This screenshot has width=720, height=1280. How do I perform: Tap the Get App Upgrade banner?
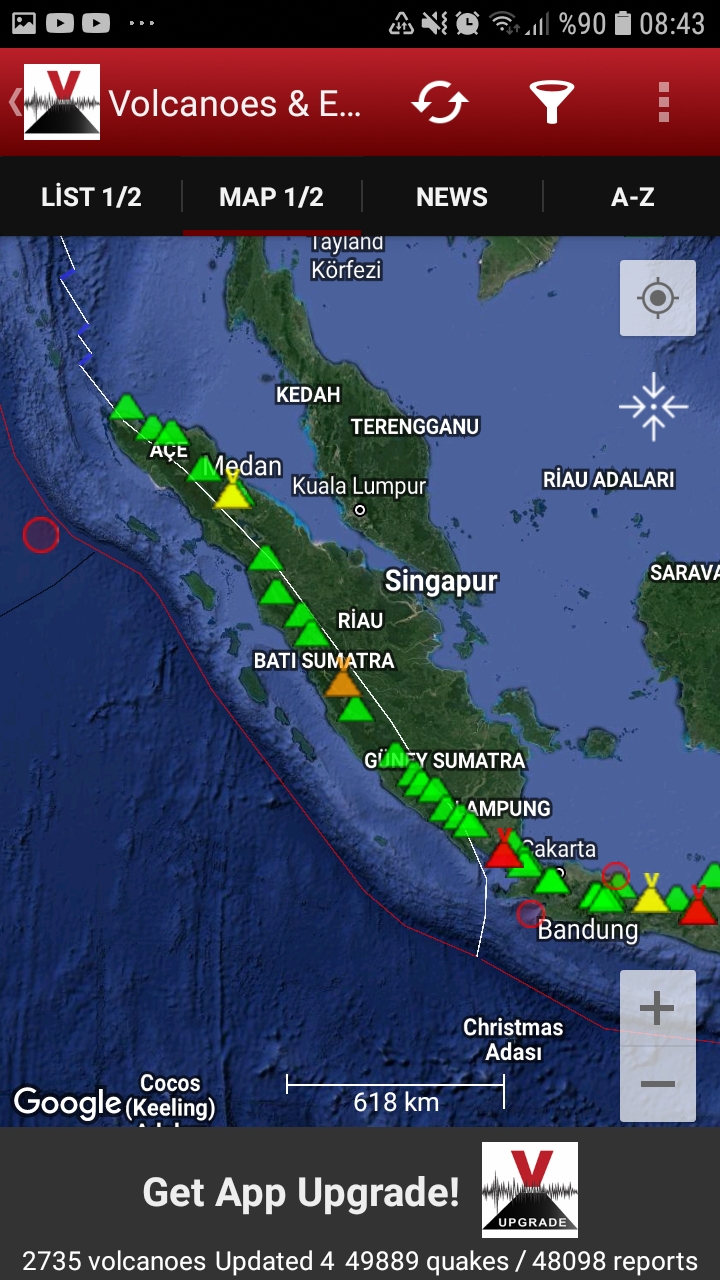(x=360, y=1191)
